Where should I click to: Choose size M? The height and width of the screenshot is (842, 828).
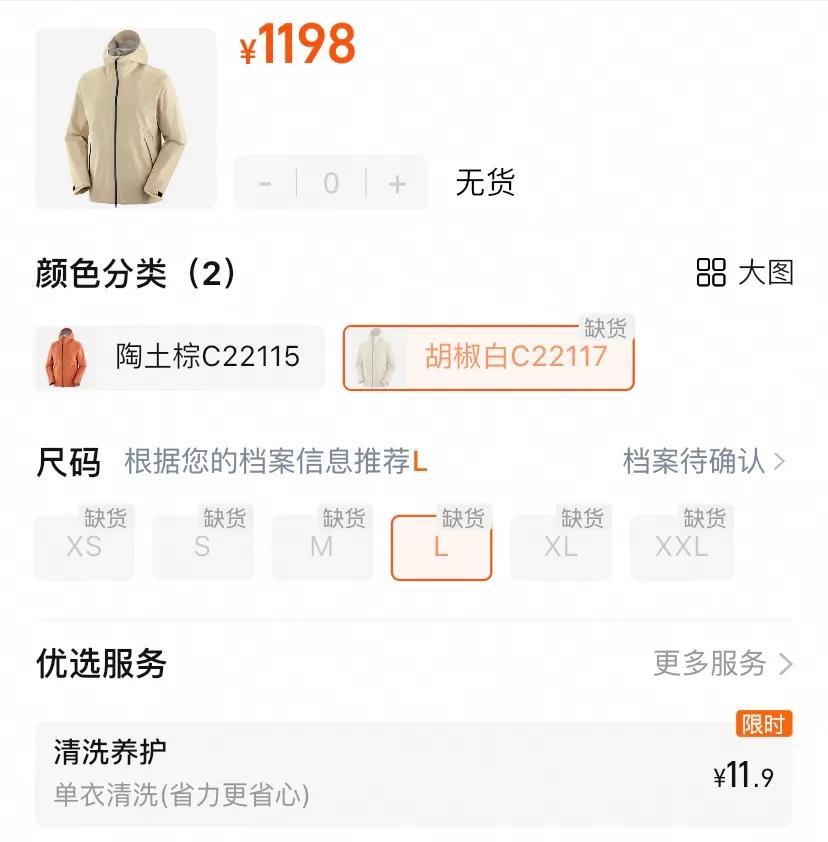322,547
